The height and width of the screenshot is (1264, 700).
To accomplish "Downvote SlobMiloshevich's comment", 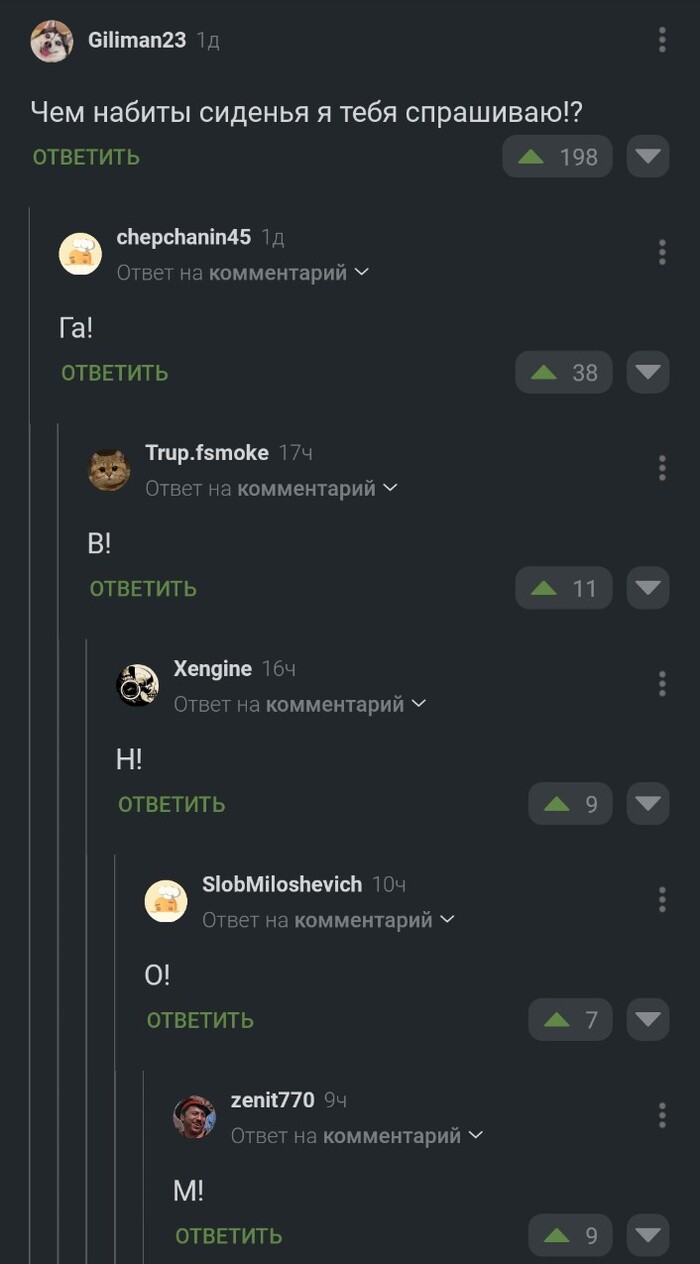I will click(648, 1020).
